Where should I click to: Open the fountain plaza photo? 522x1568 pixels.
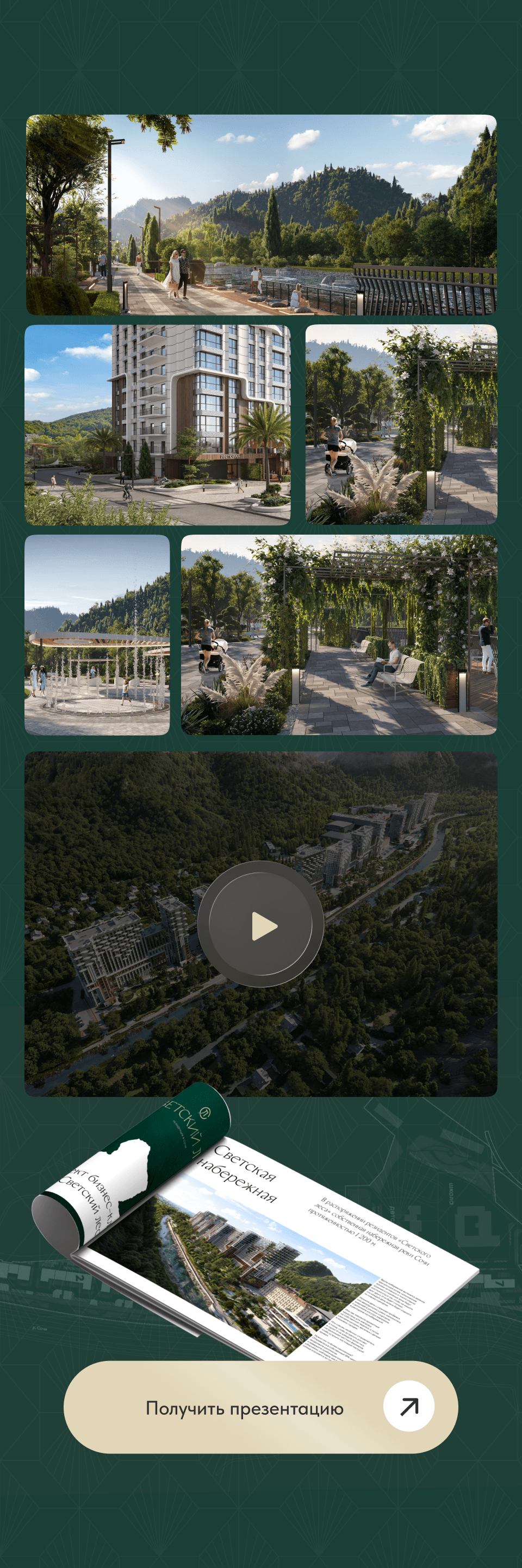(97, 635)
